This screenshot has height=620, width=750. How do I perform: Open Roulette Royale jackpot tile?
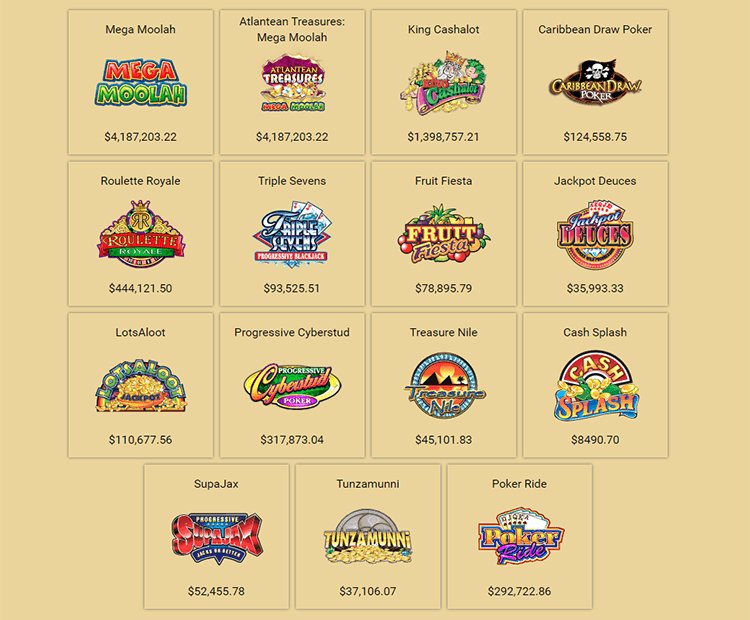(140, 234)
